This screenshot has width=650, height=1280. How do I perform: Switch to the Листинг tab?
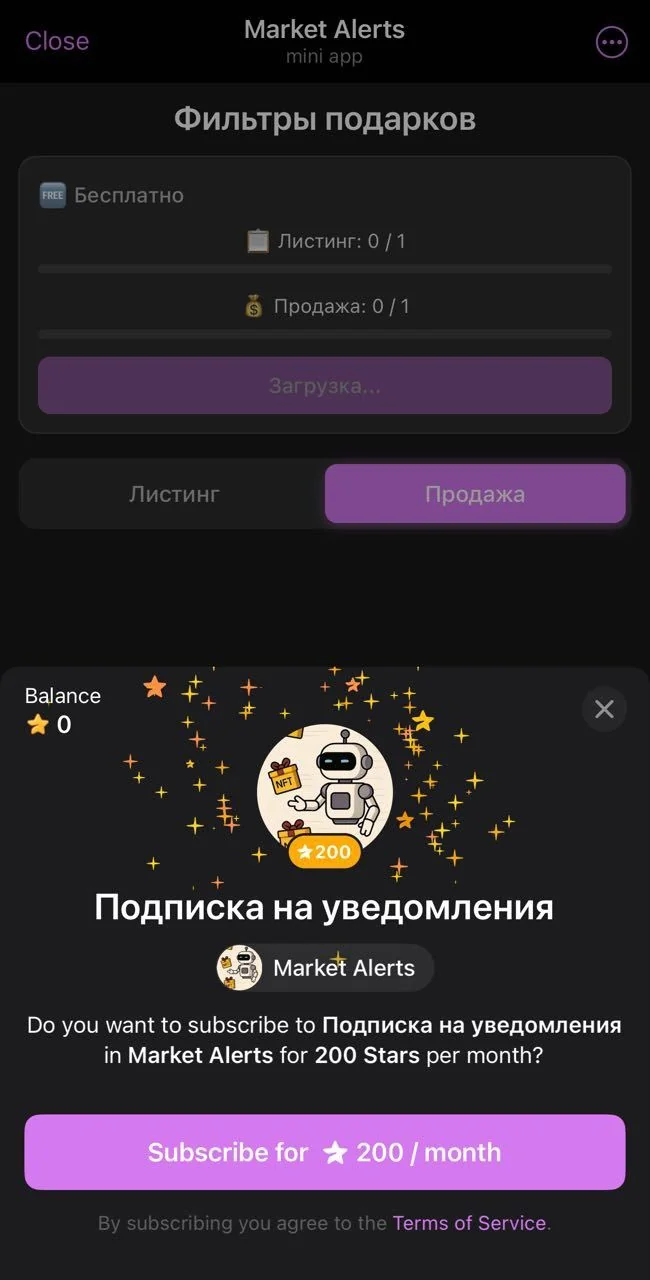(x=174, y=494)
